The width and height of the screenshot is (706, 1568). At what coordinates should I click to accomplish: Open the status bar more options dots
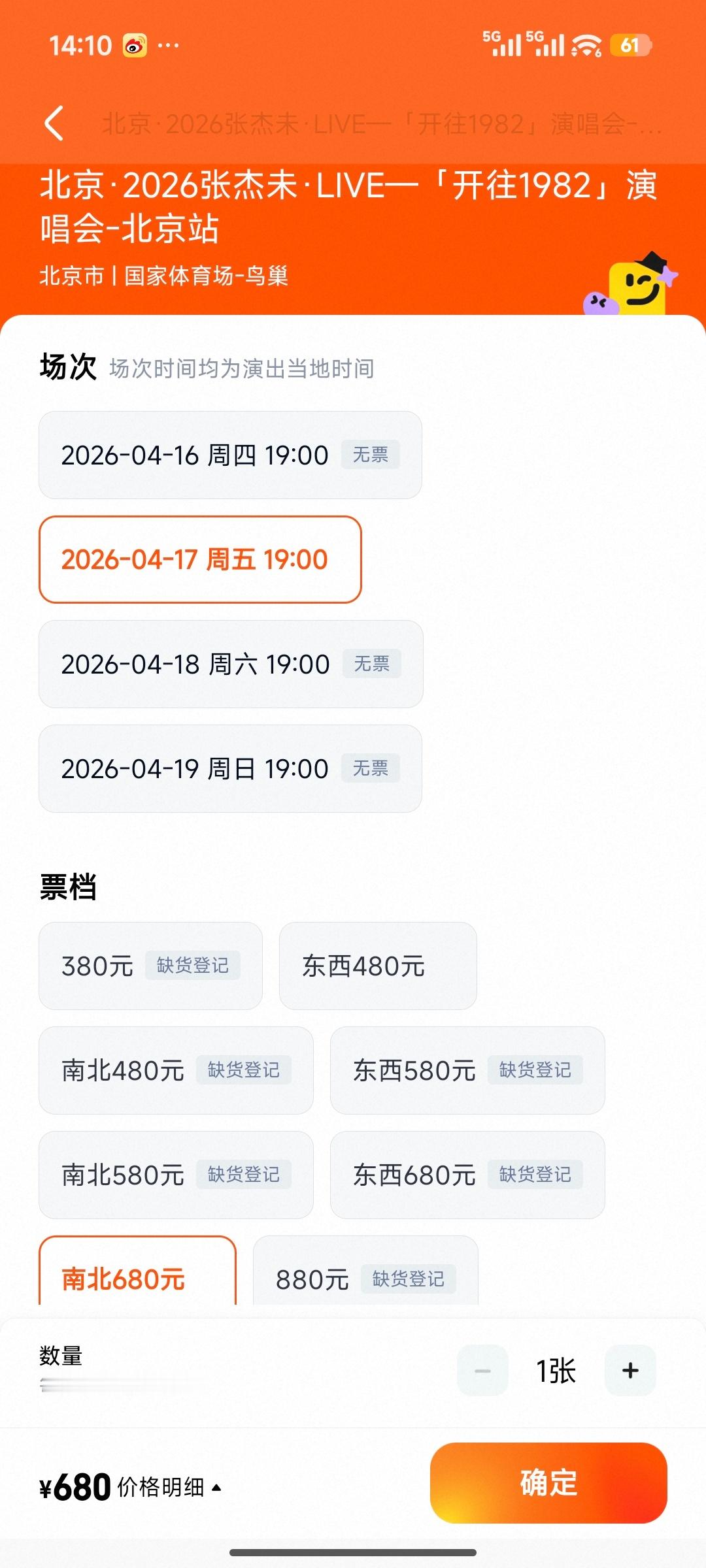169,44
